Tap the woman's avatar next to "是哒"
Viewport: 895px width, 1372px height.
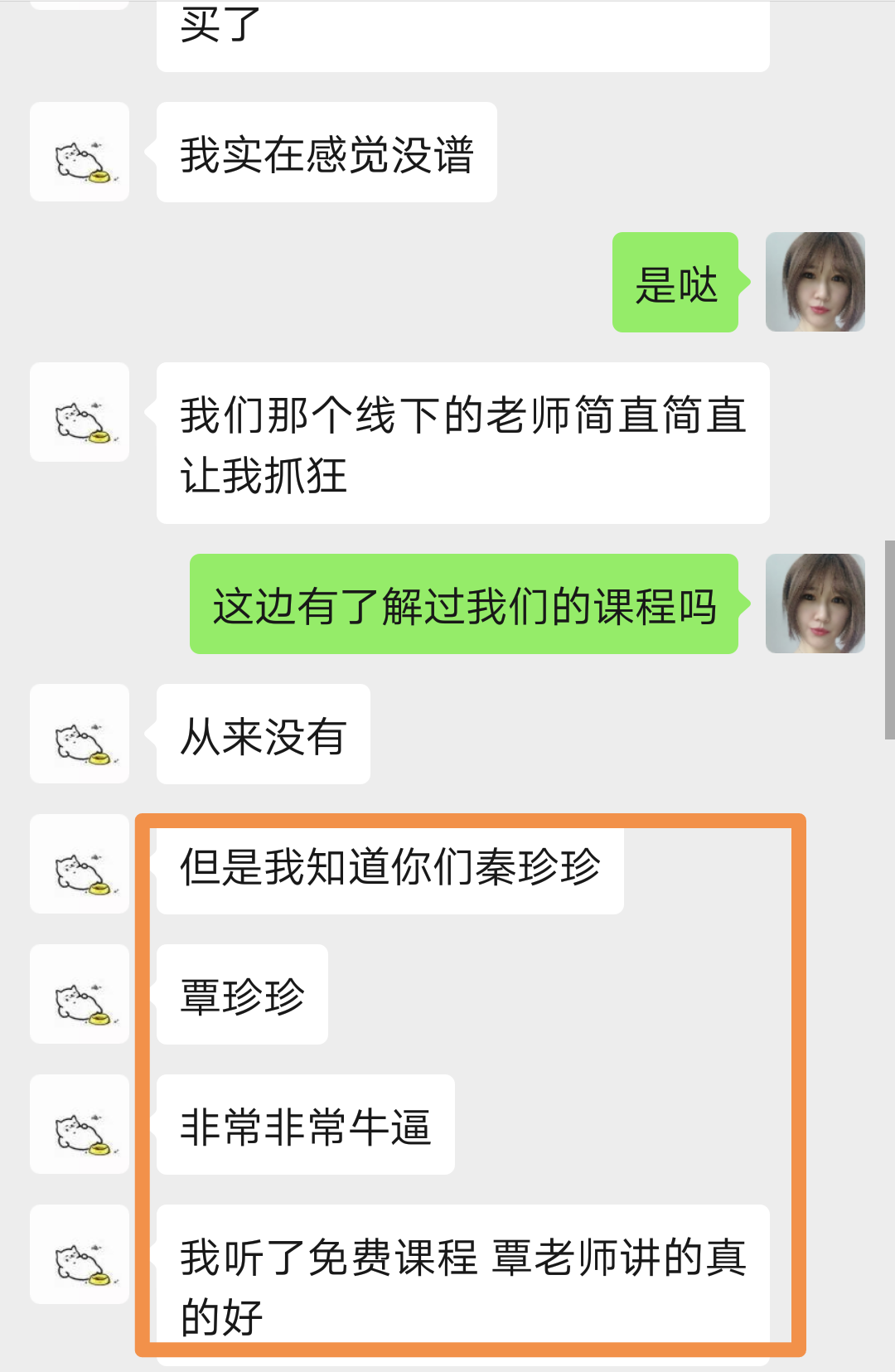pos(815,282)
